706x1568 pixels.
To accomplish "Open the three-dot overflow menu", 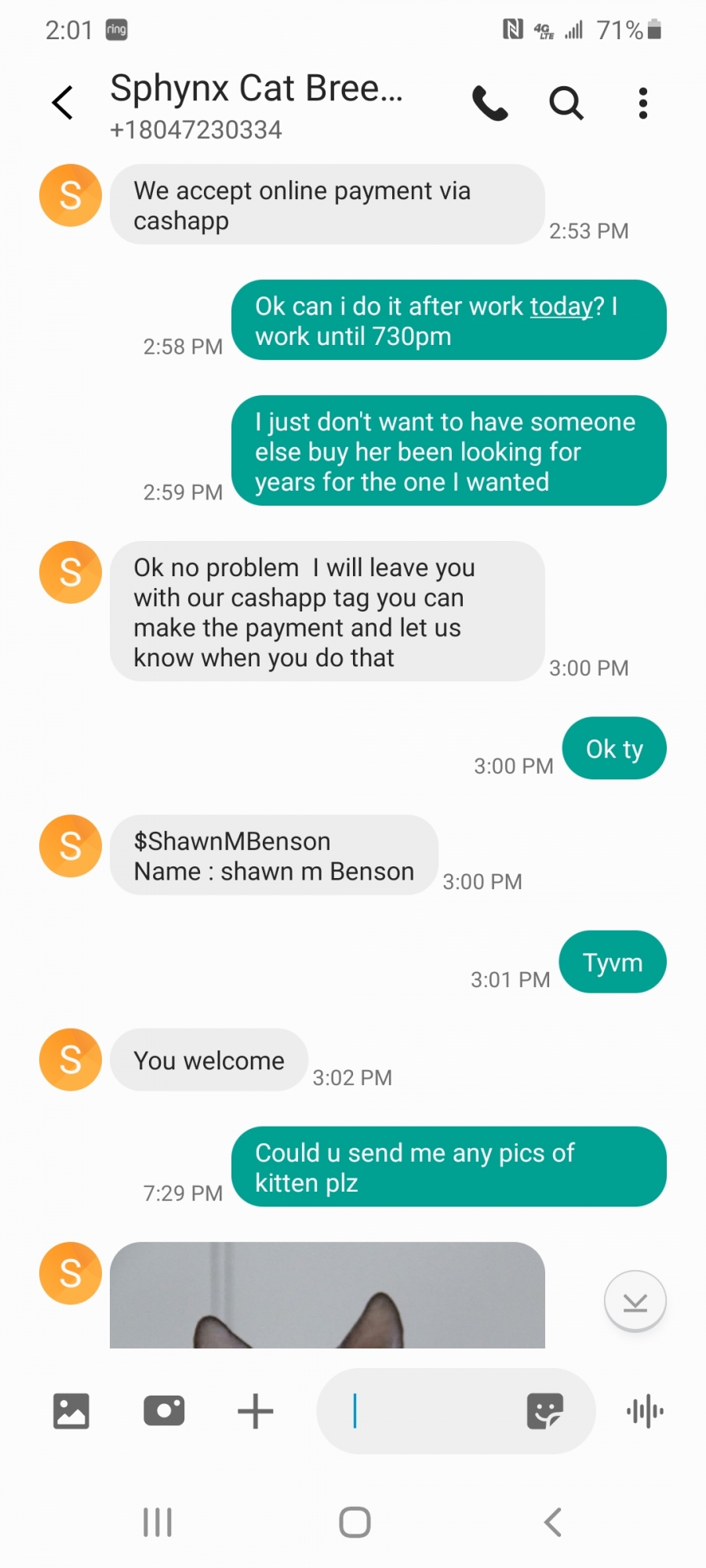I will 643,103.
